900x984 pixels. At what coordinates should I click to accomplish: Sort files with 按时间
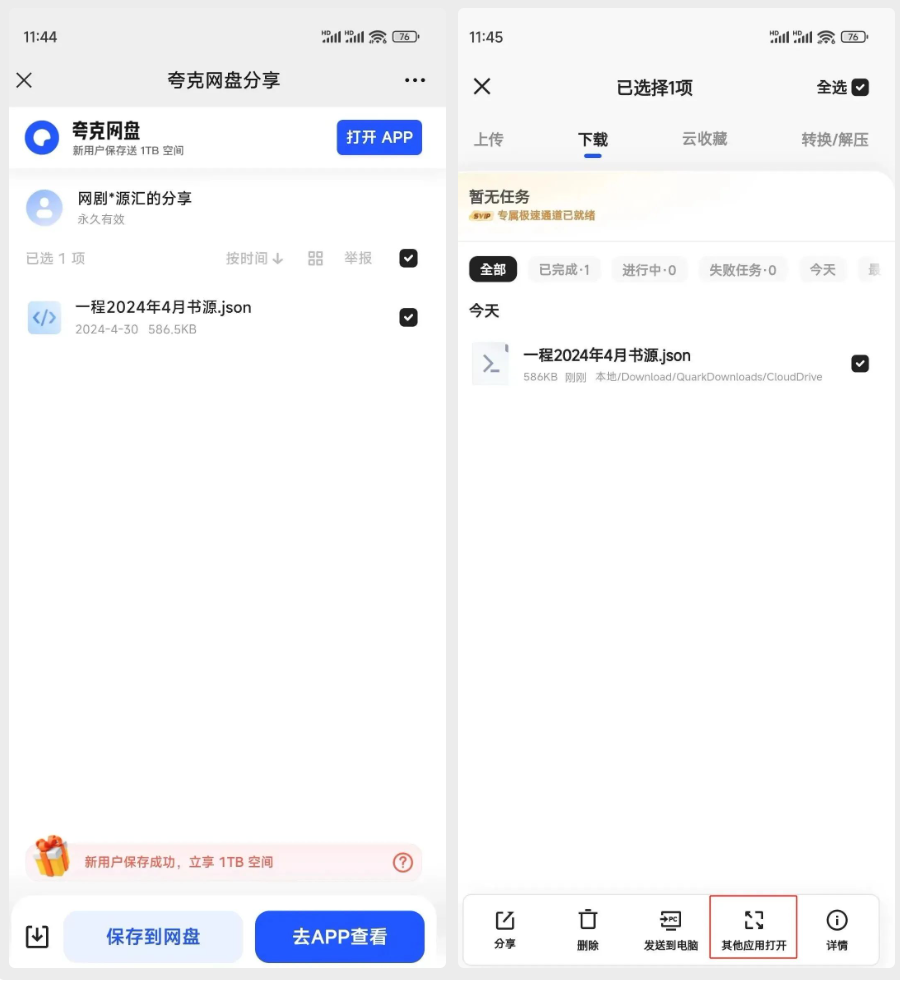pyautogui.click(x=254, y=258)
